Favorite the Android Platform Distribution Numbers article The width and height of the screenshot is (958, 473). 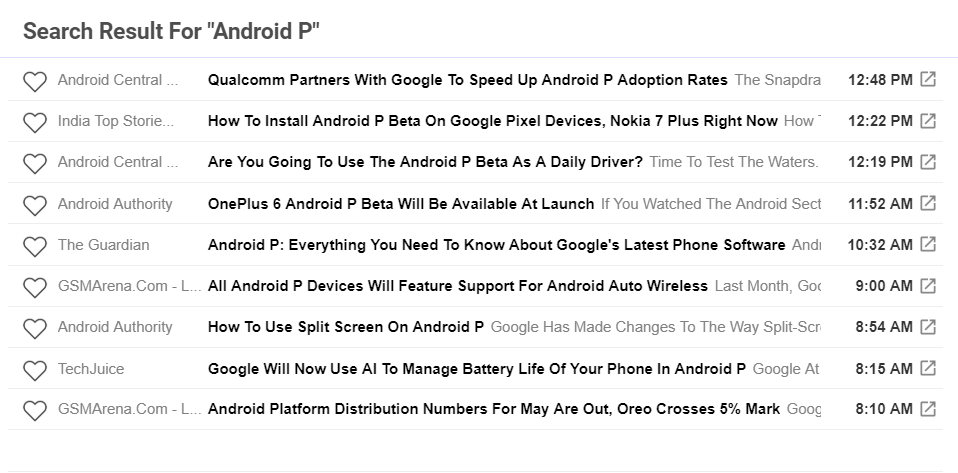click(x=35, y=410)
